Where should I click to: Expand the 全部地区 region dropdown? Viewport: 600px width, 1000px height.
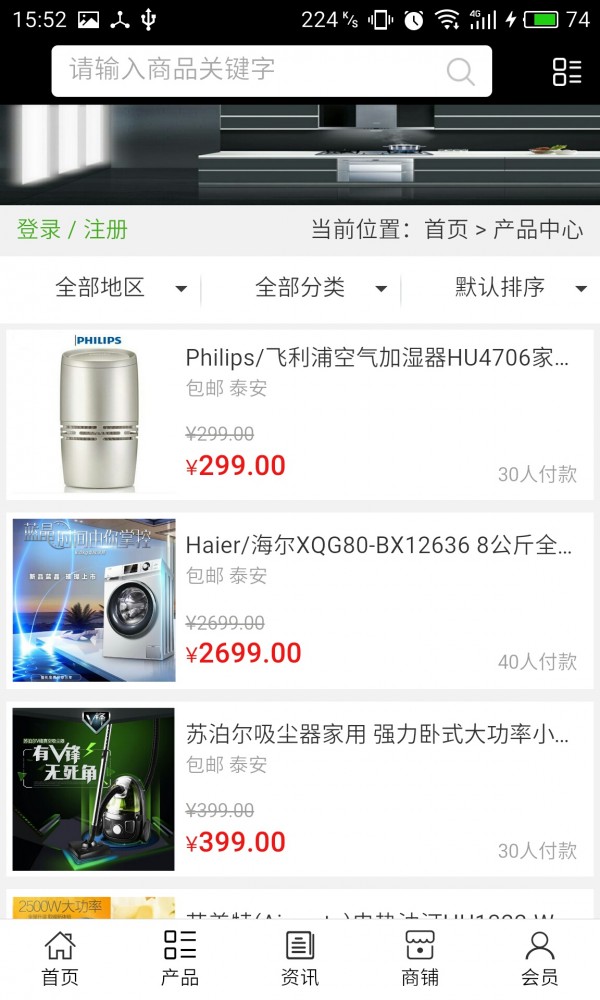pyautogui.click(x=120, y=288)
